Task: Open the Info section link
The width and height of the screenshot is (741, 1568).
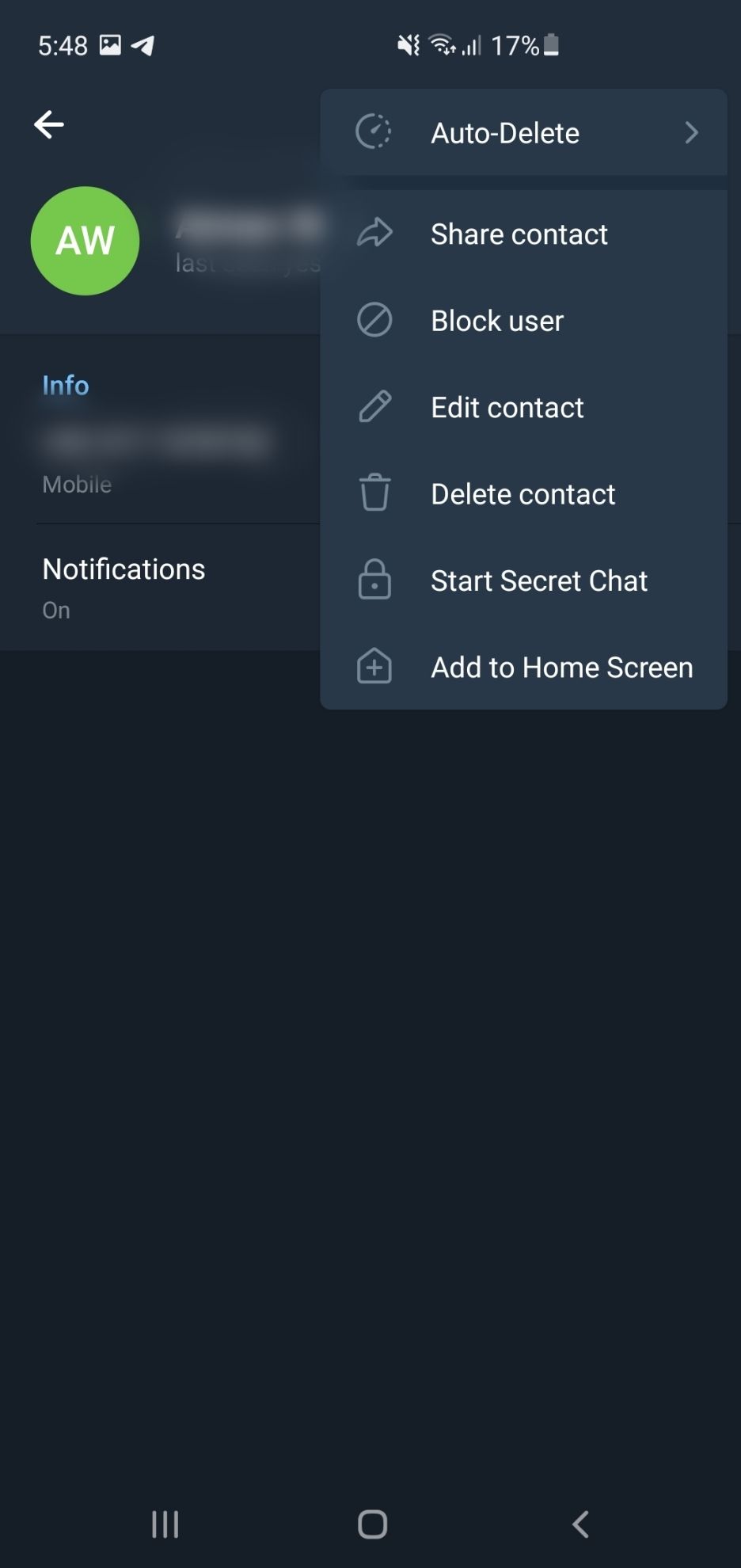Action: (65, 385)
